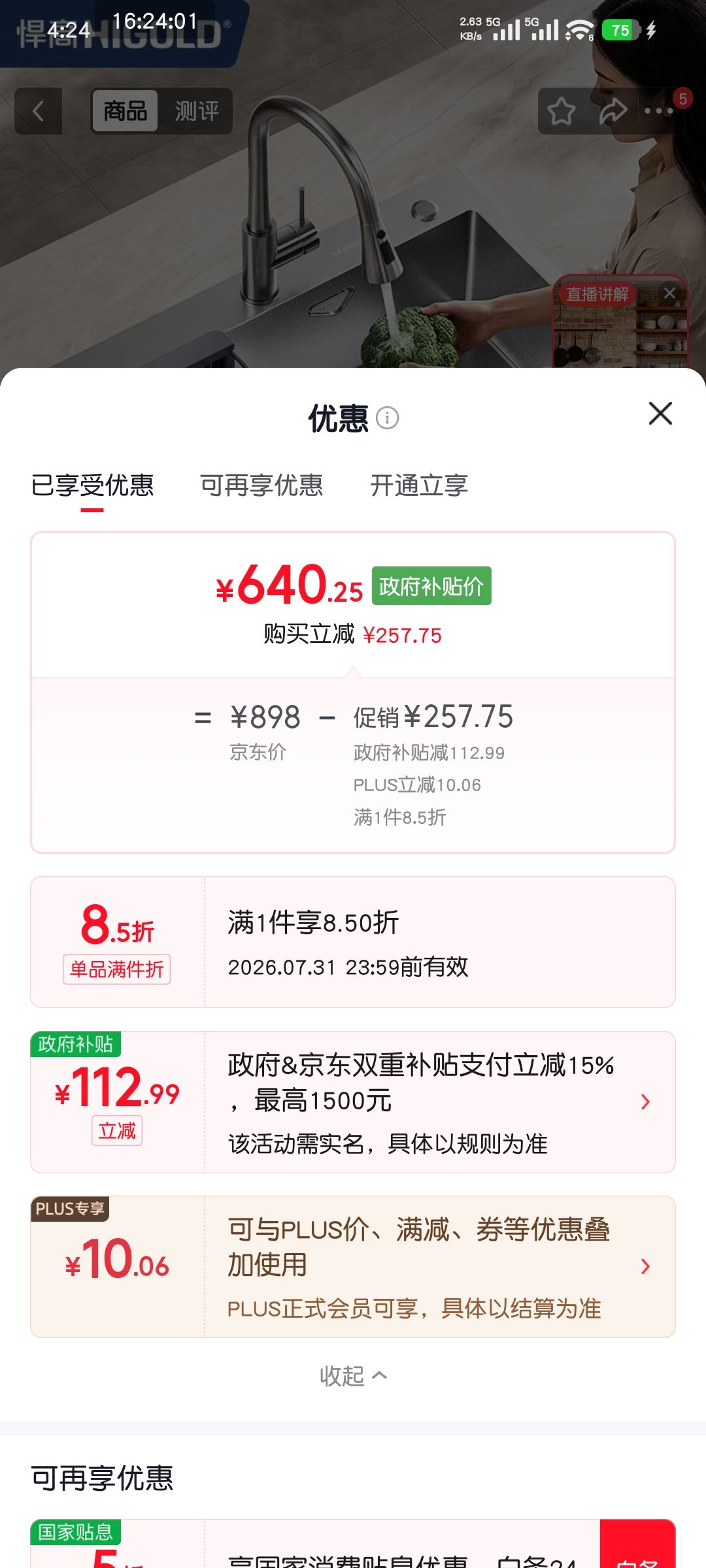Add this product to favorites
Image resolution: width=706 pixels, height=1568 pixels.
coord(561,111)
